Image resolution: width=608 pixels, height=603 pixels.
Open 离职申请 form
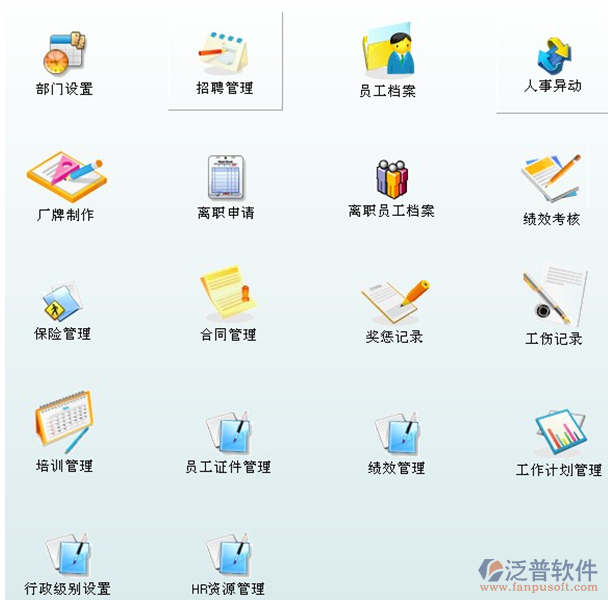click(226, 178)
